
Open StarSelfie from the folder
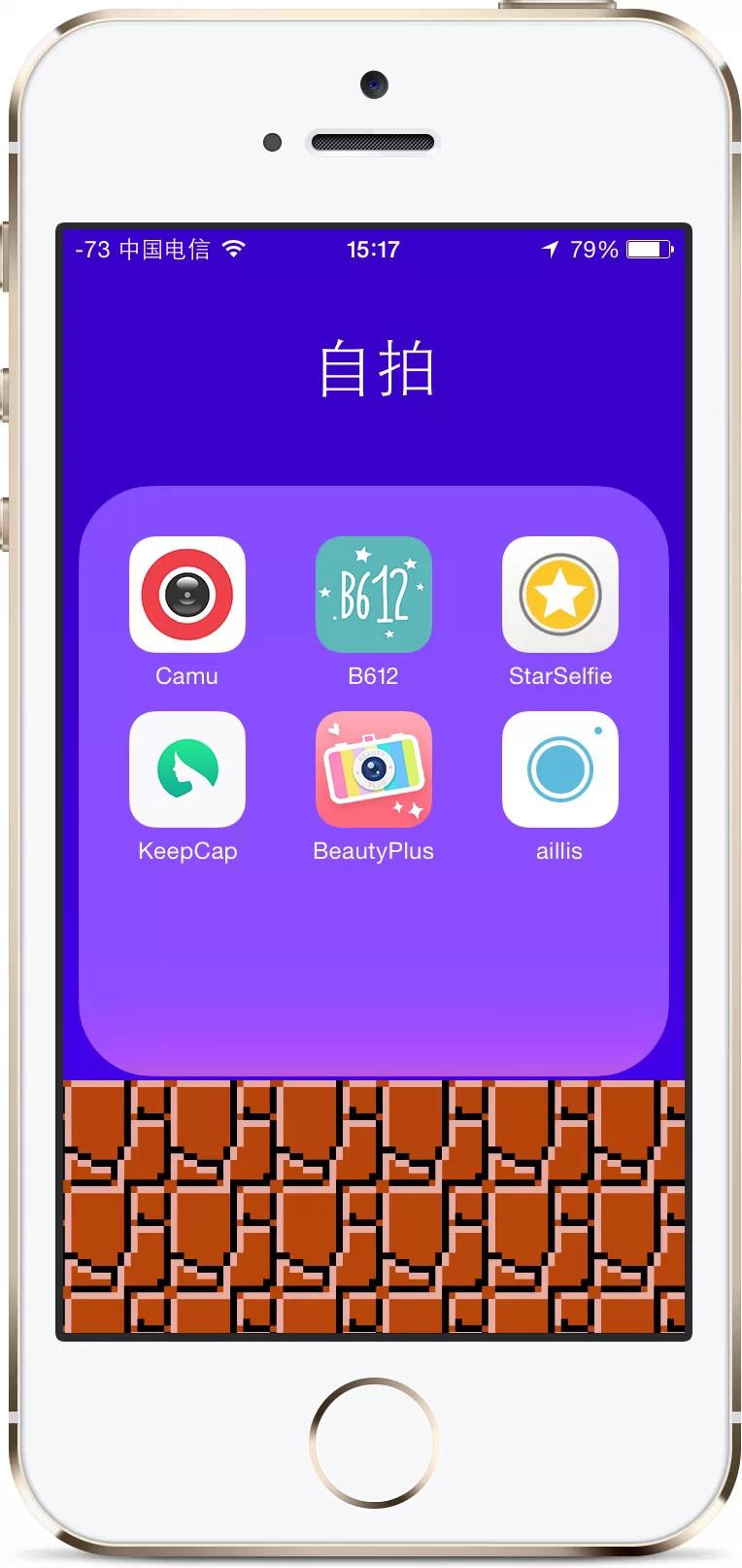(x=559, y=594)
